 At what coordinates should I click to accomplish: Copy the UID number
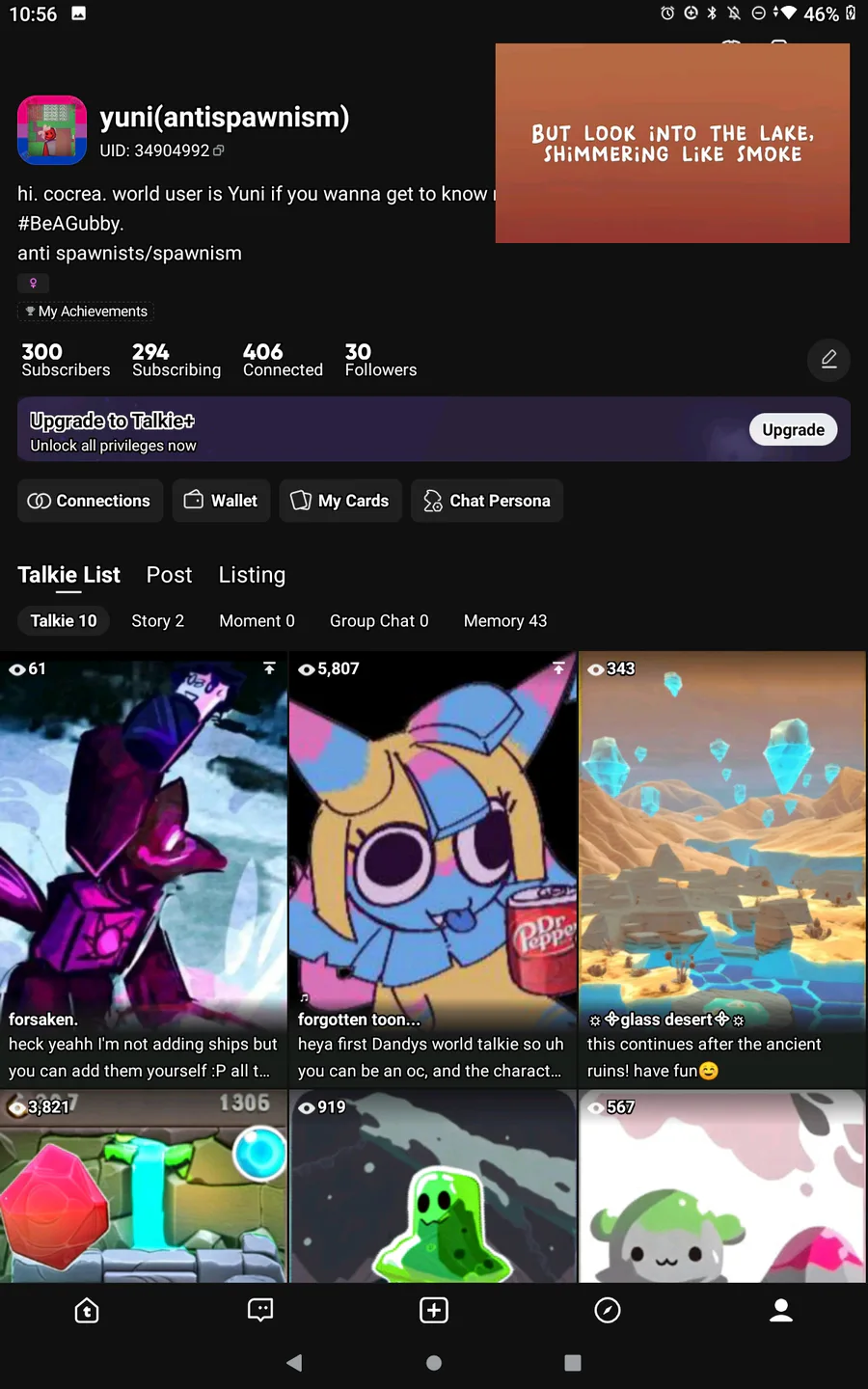(219, 150)
